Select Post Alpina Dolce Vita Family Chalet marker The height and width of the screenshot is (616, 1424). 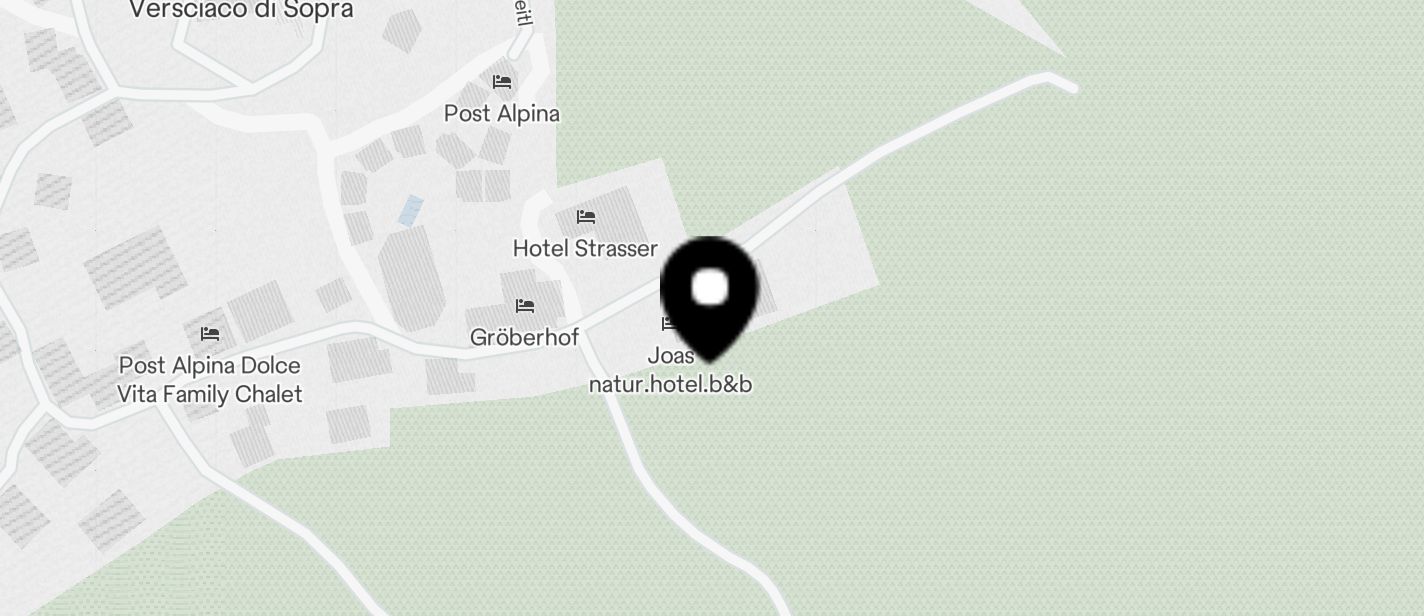(x=210, y=334)
